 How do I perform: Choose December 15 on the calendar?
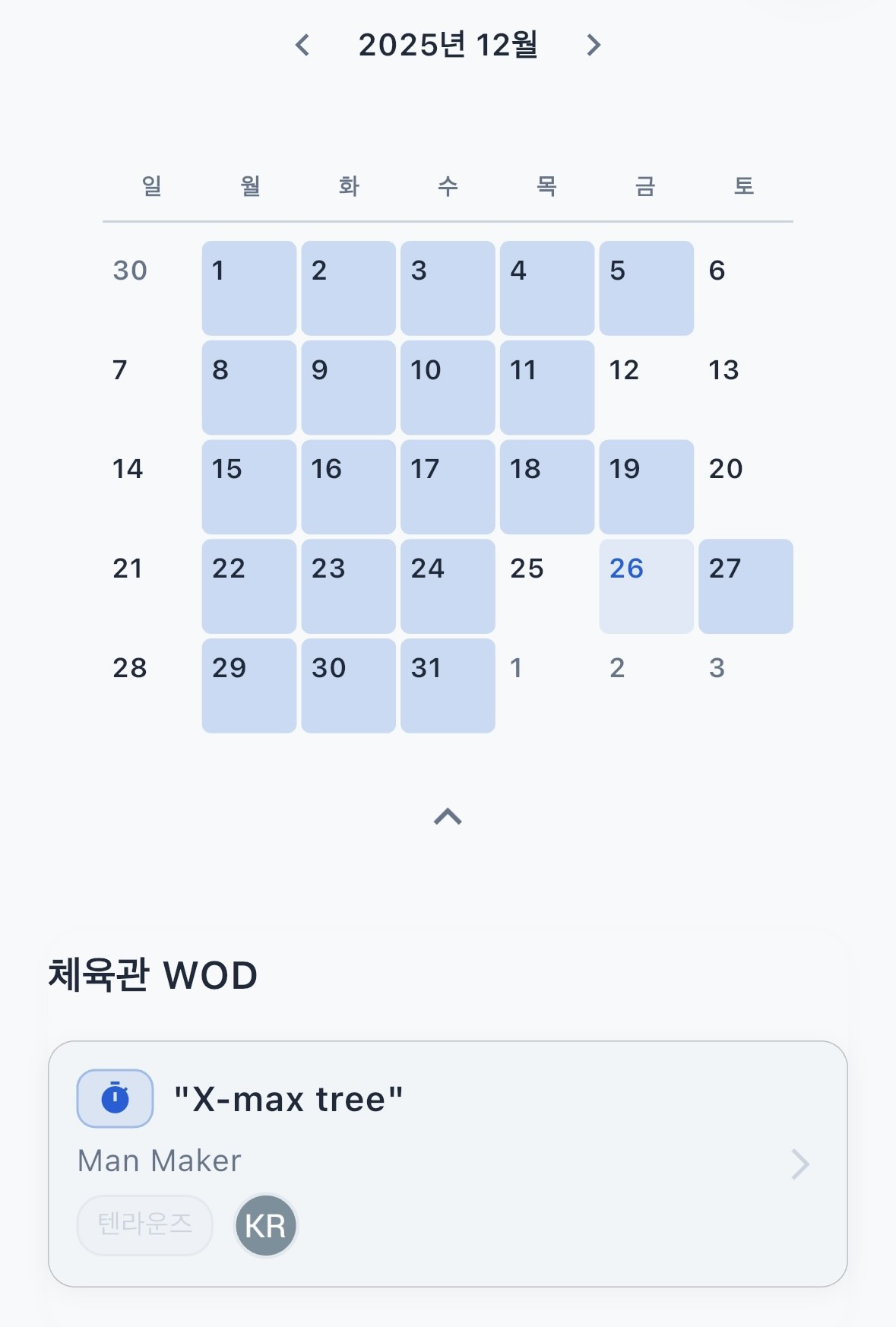(x=249, y=486)
